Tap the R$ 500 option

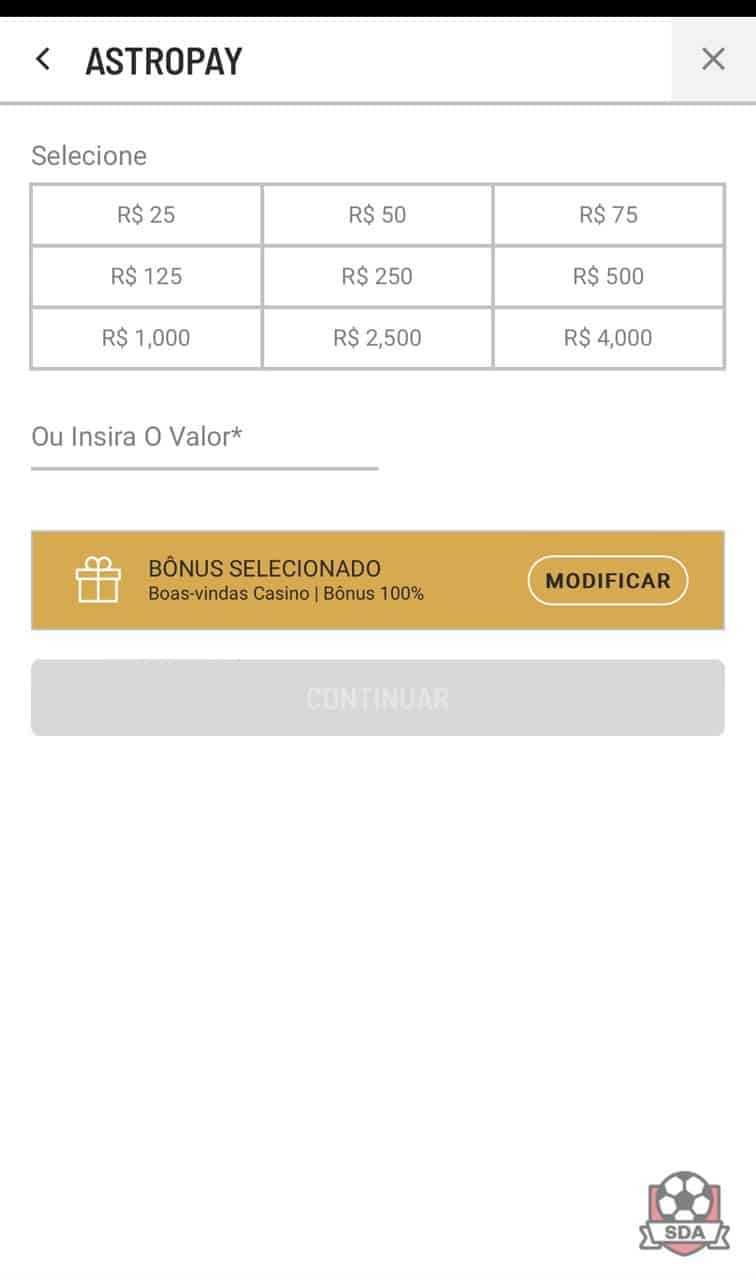609,276
